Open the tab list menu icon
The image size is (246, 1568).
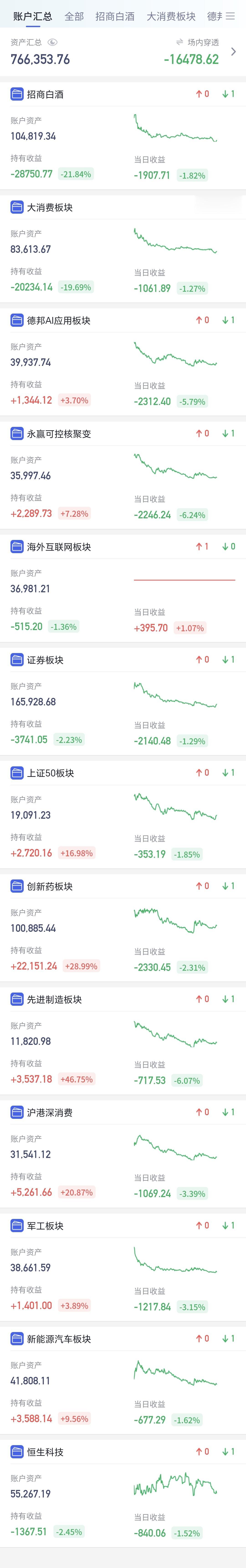click(x=230, y=16)
